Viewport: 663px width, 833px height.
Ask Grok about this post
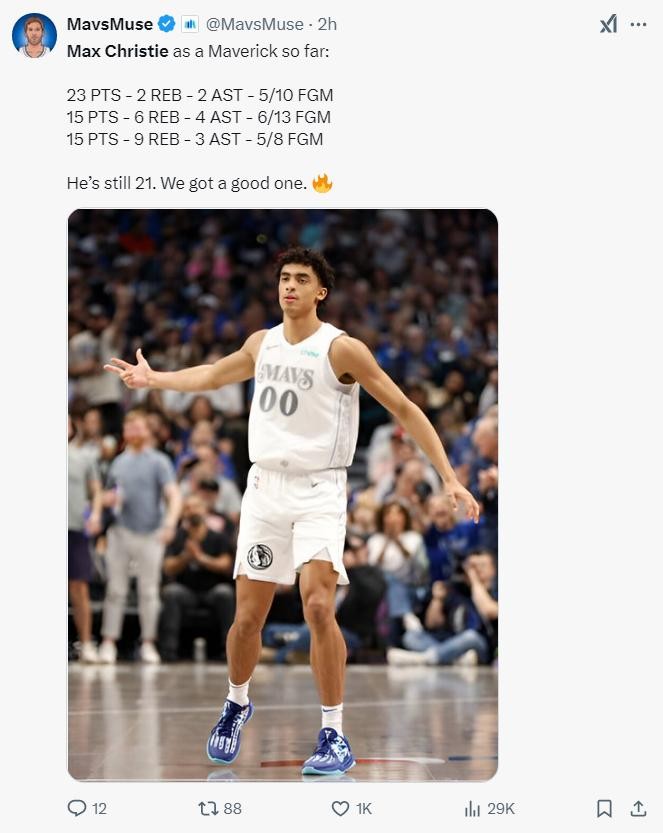(x=608, y=24)
